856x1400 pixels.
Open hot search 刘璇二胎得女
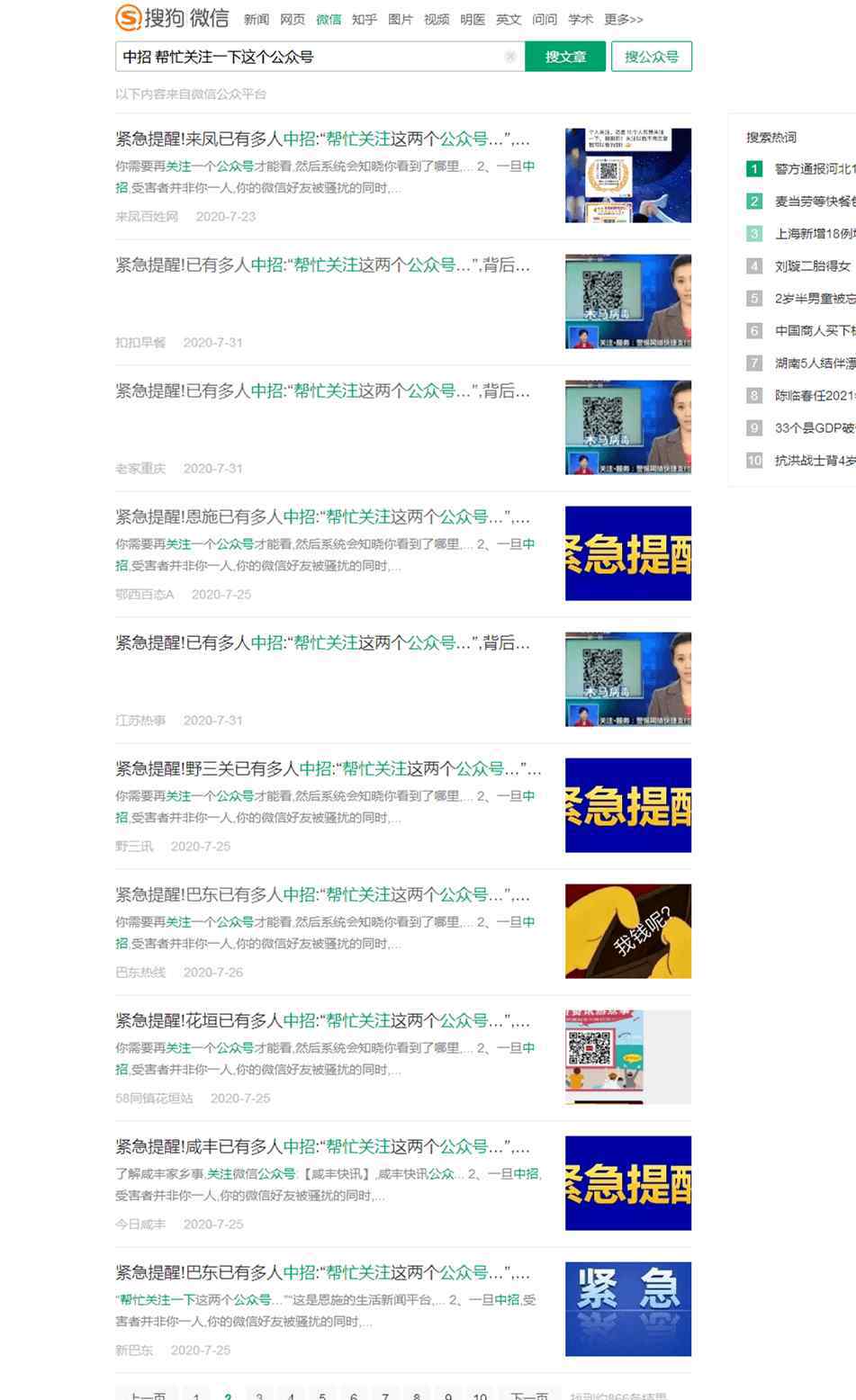click(813, 266)
